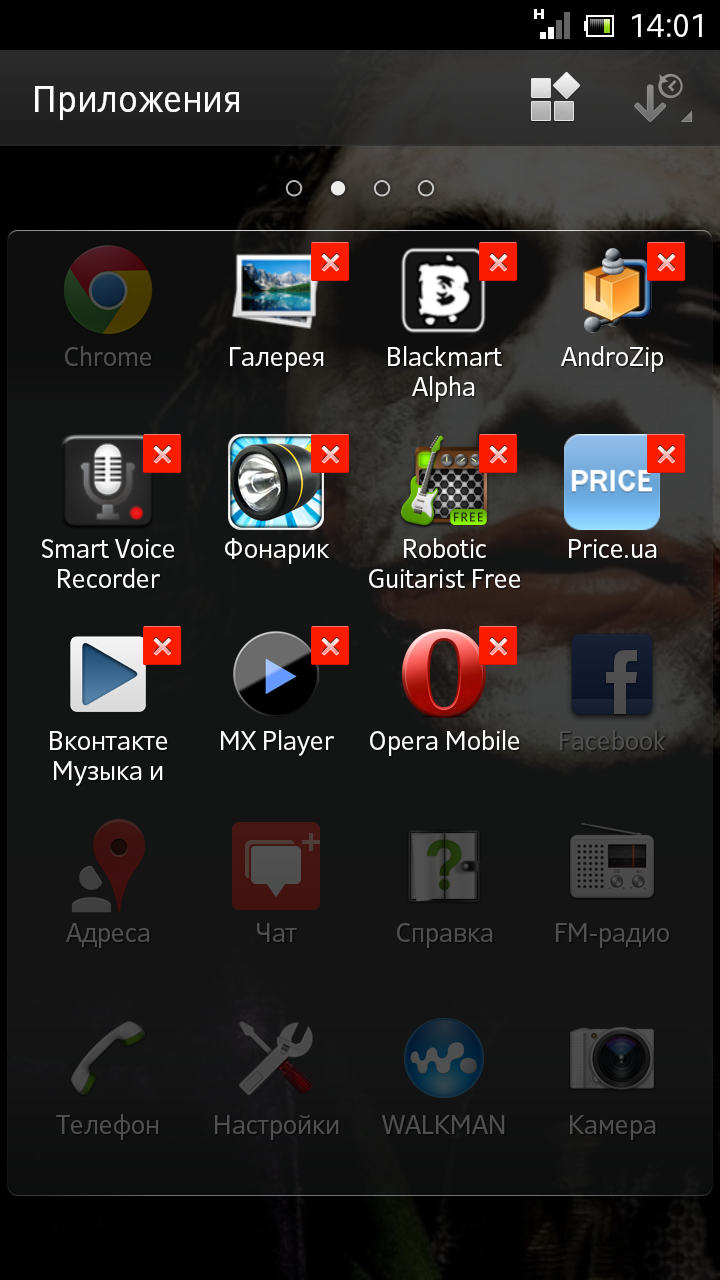
Task: Open the app arrangement icon in header
Action: click(554, 98)
